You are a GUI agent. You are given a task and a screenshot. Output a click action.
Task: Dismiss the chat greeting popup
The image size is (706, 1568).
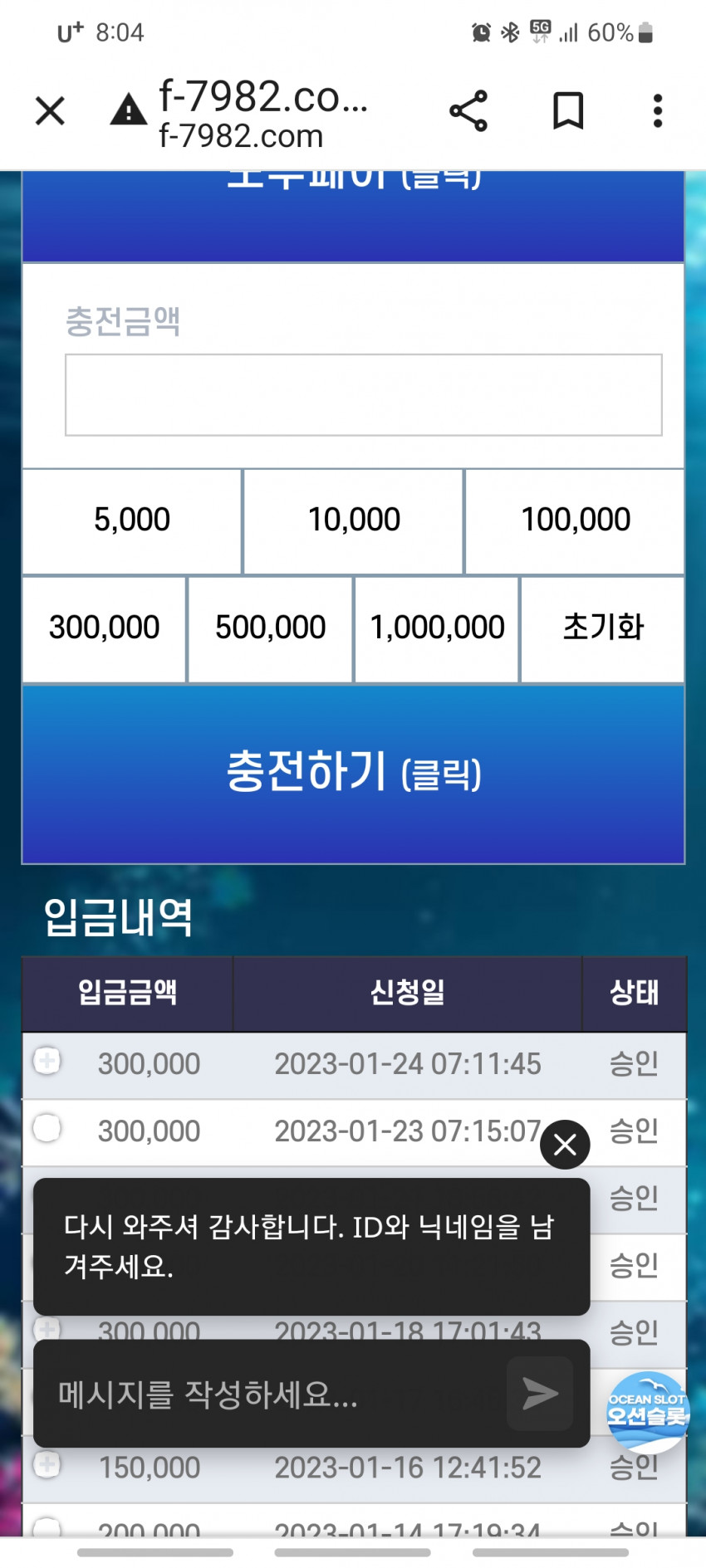point(565,1145)
